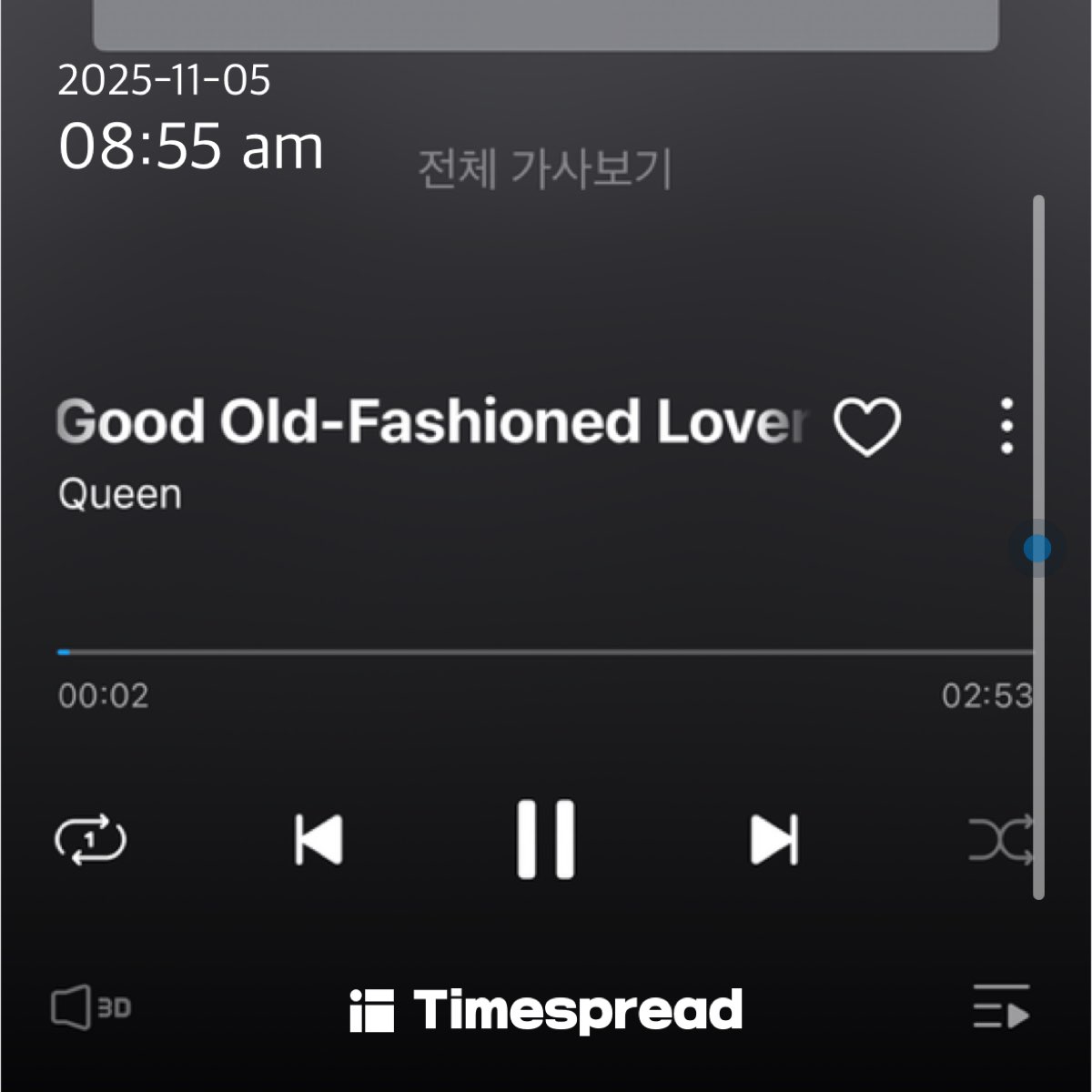
Task: Toggle the 3D sound effect
Action: 90,1007
